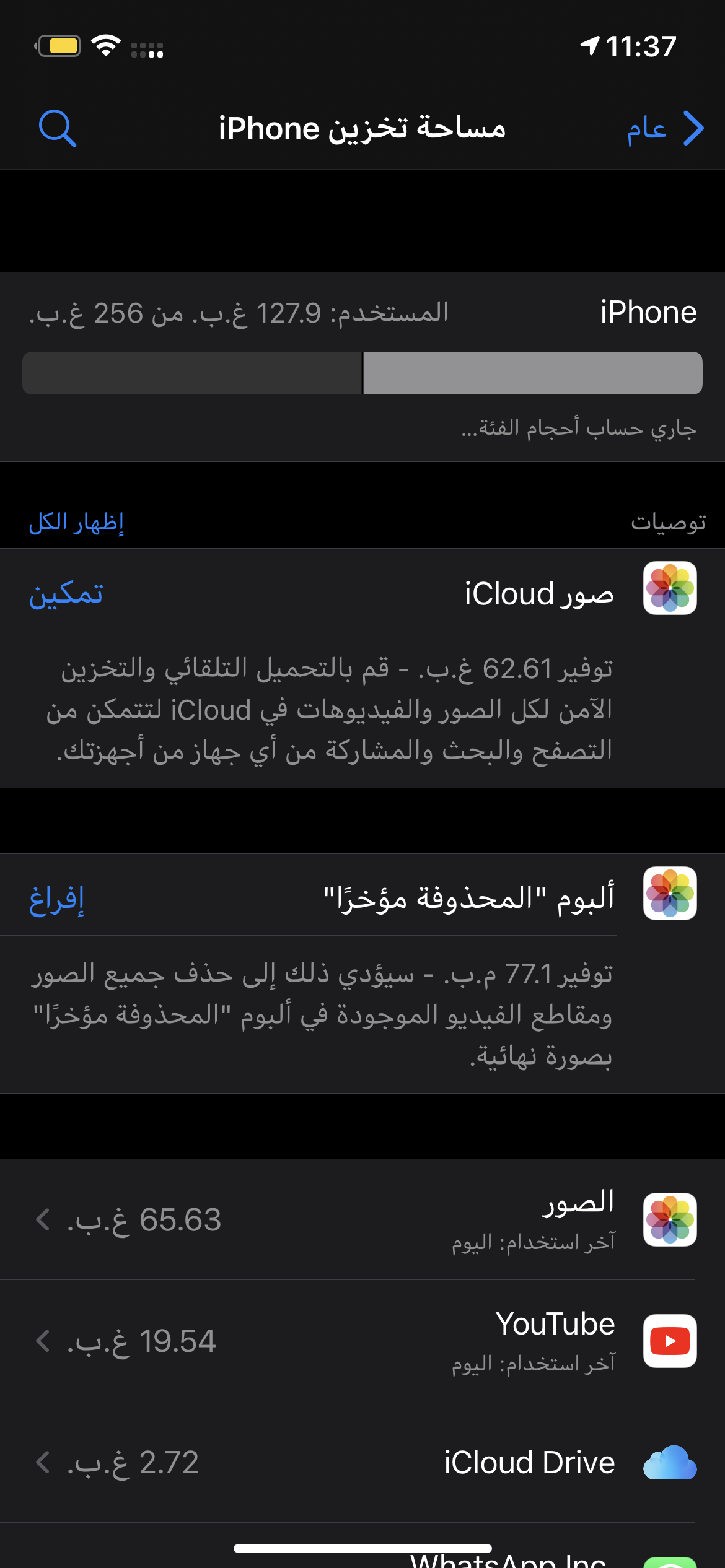Go back to the عام settings
The image size is (725, 1568).
click(x=666, y=128)
